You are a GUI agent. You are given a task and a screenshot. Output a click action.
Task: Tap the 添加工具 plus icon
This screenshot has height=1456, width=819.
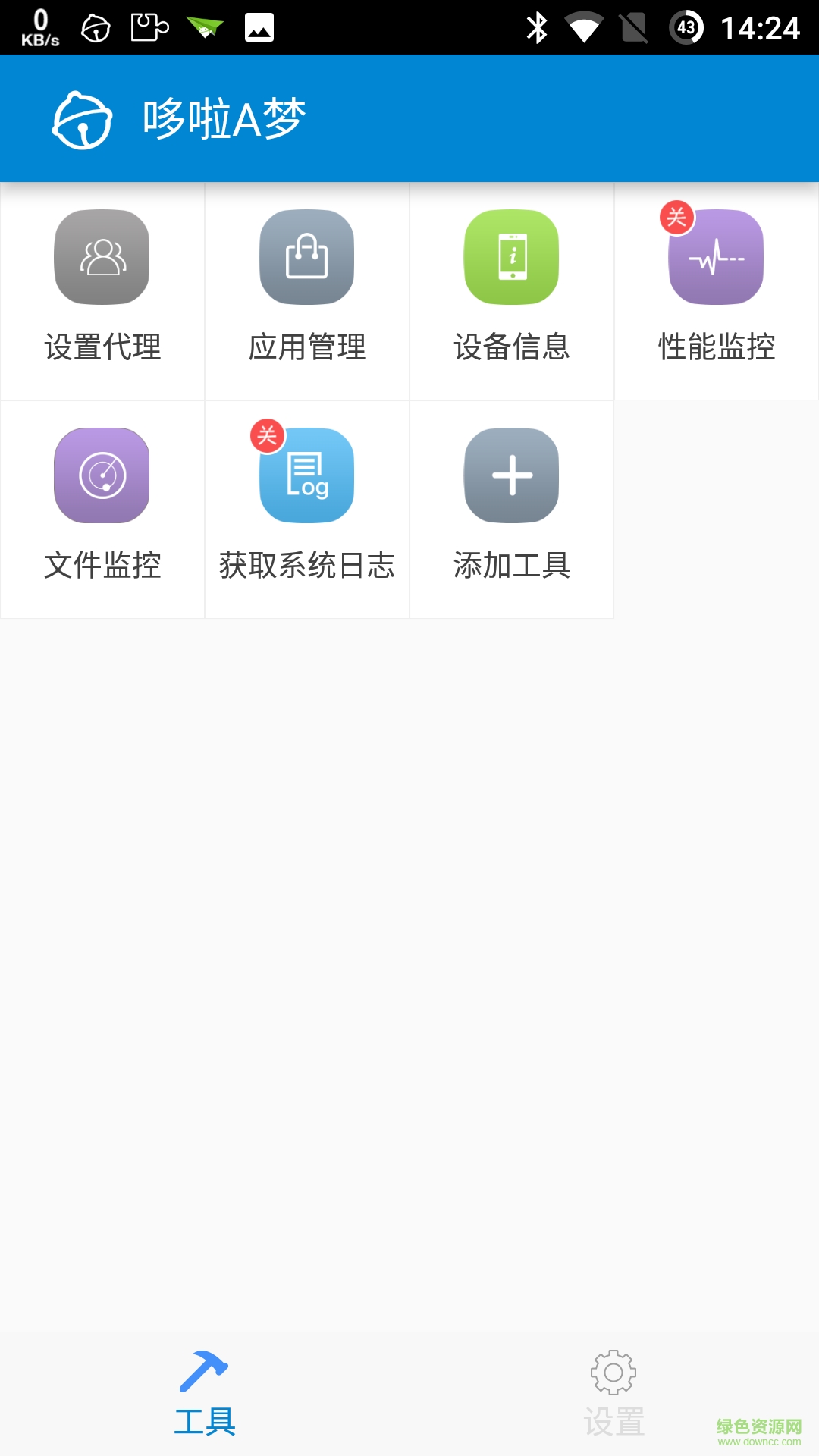pyautogui.click(x=511, y=474)
